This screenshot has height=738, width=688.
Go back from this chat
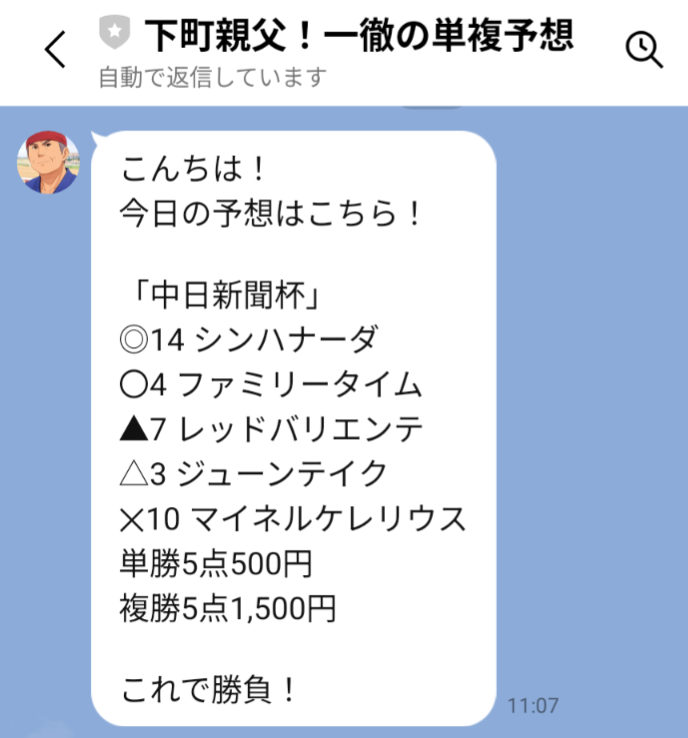(56, 51)
